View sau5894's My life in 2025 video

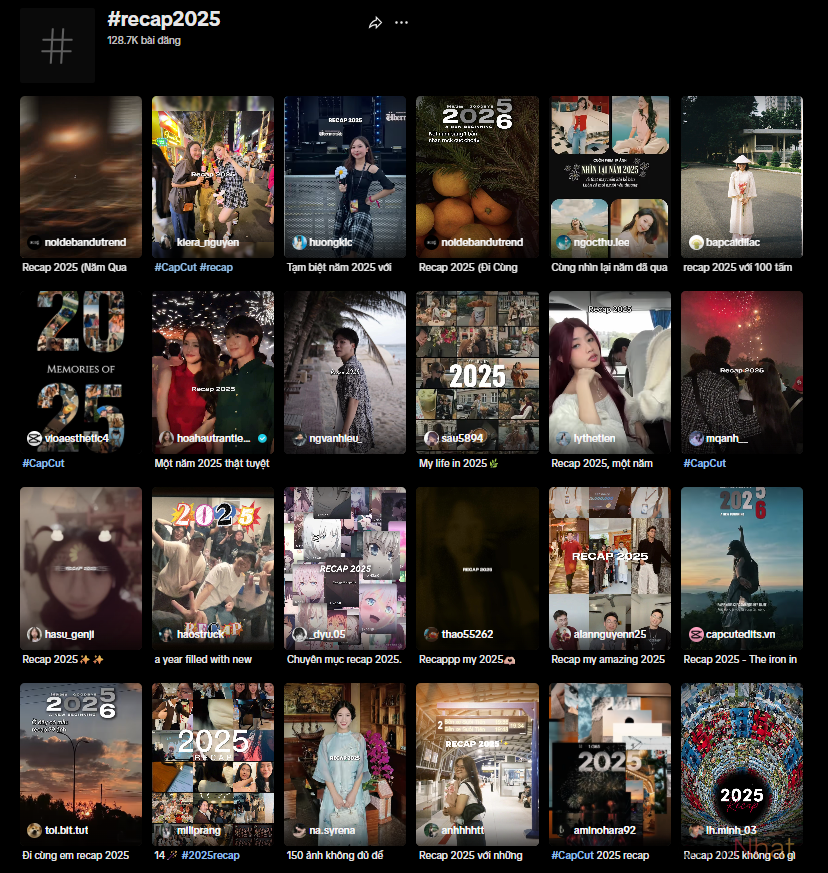pyautogui.click(x=477, y=370)
